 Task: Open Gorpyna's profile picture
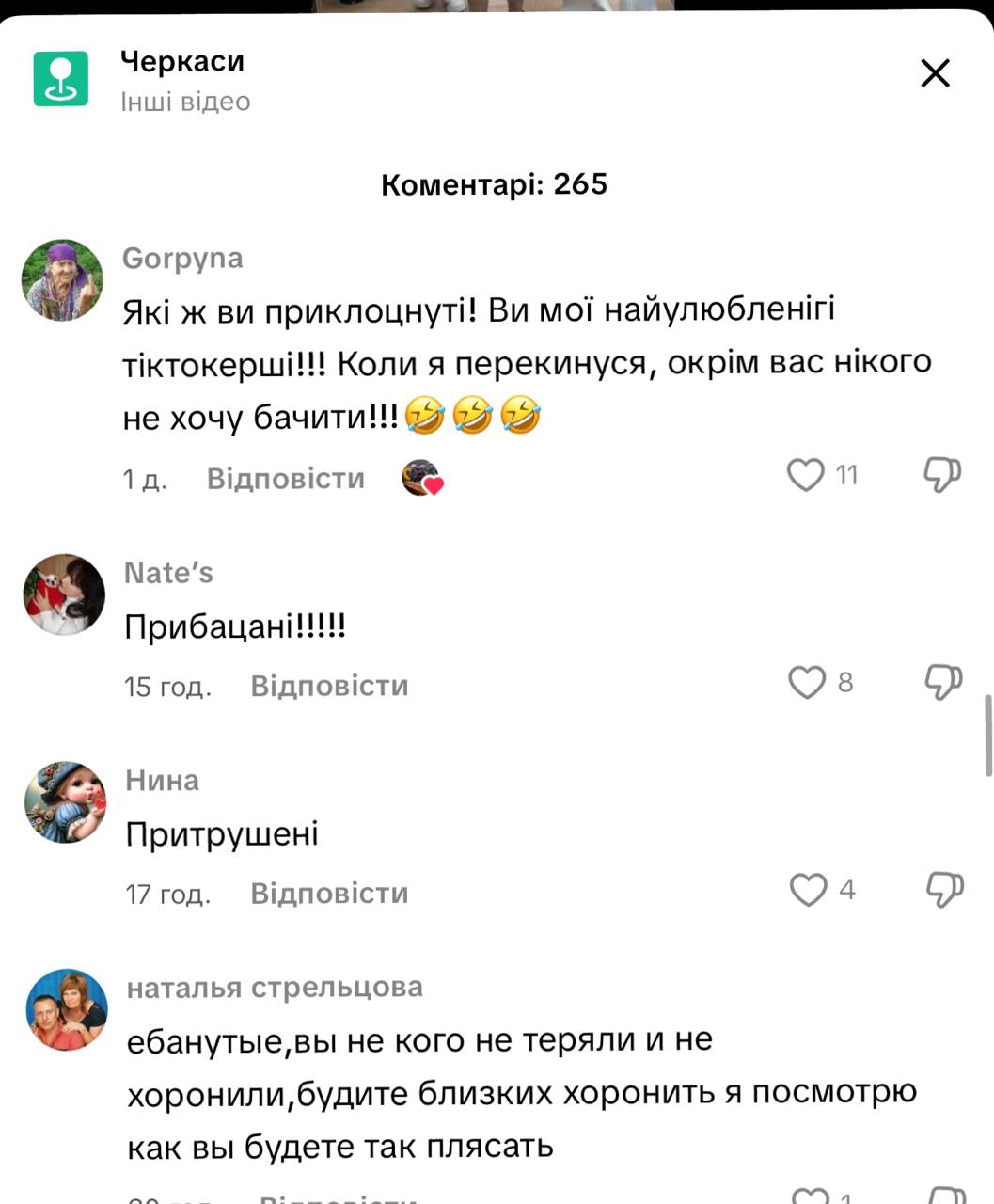pos(63,280)
